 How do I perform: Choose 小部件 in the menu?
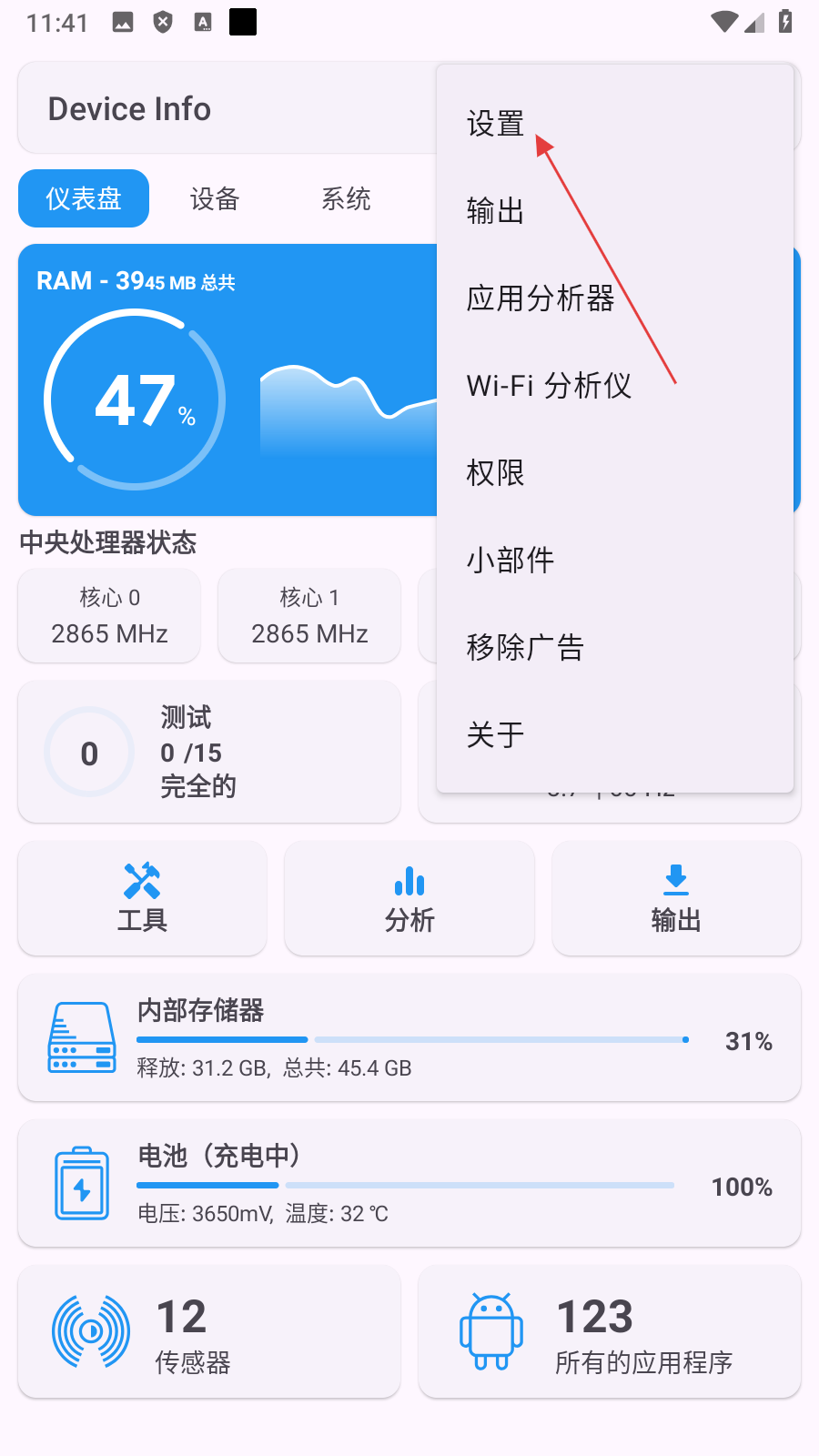[511, 561]
